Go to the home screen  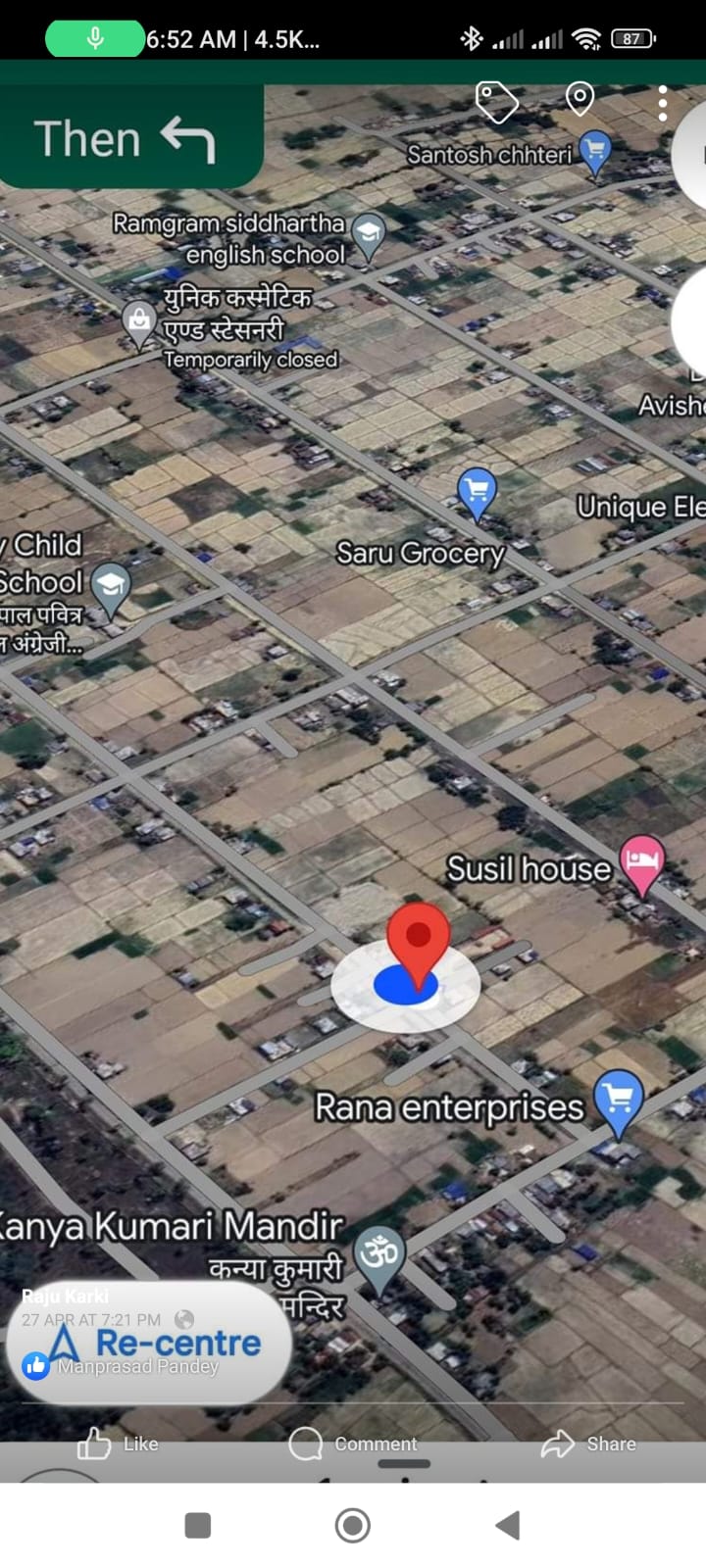(x=353, y=1525)
